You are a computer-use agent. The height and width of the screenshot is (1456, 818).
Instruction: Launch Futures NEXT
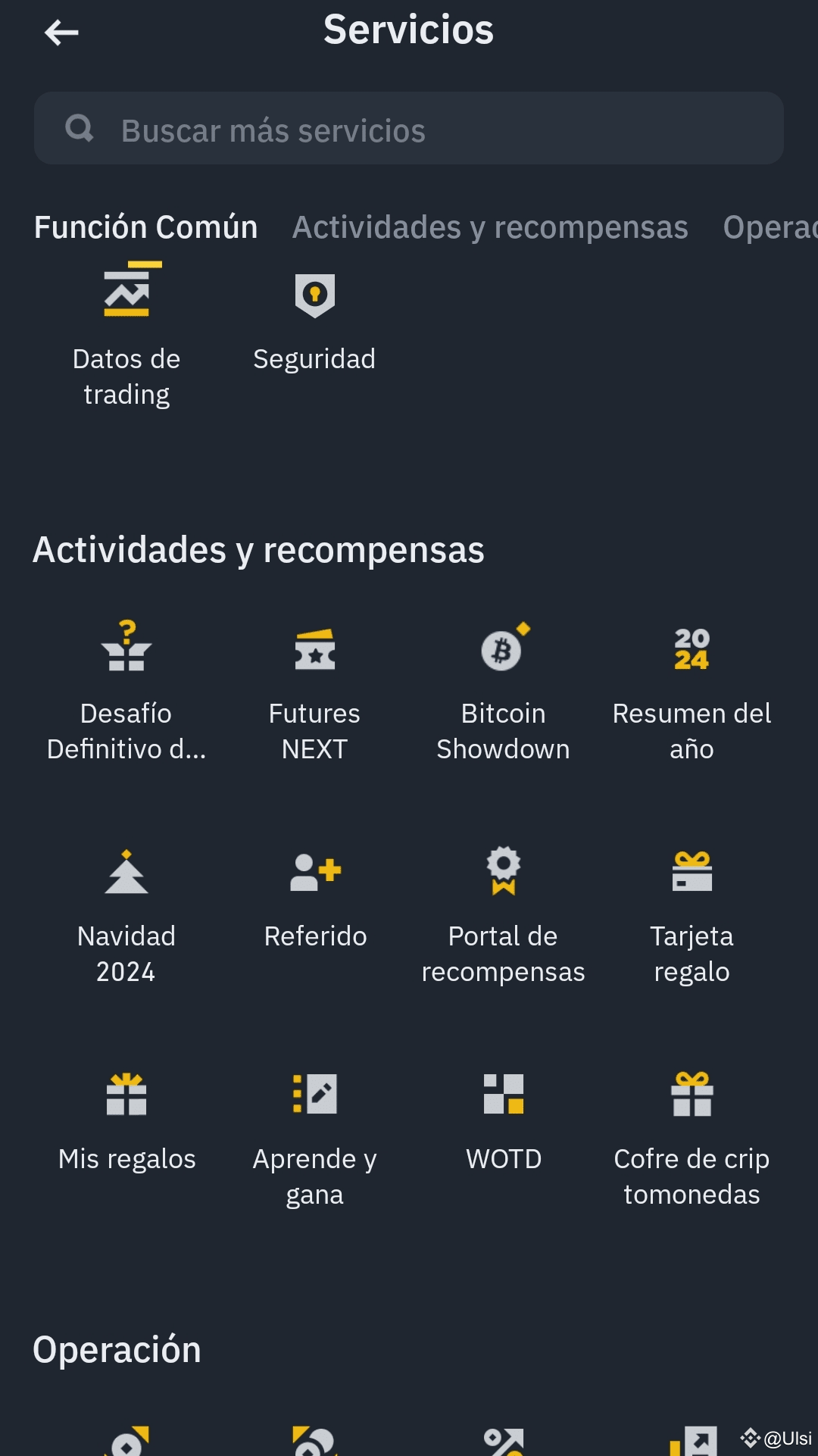pyautogui.click(x=314, y=691)
